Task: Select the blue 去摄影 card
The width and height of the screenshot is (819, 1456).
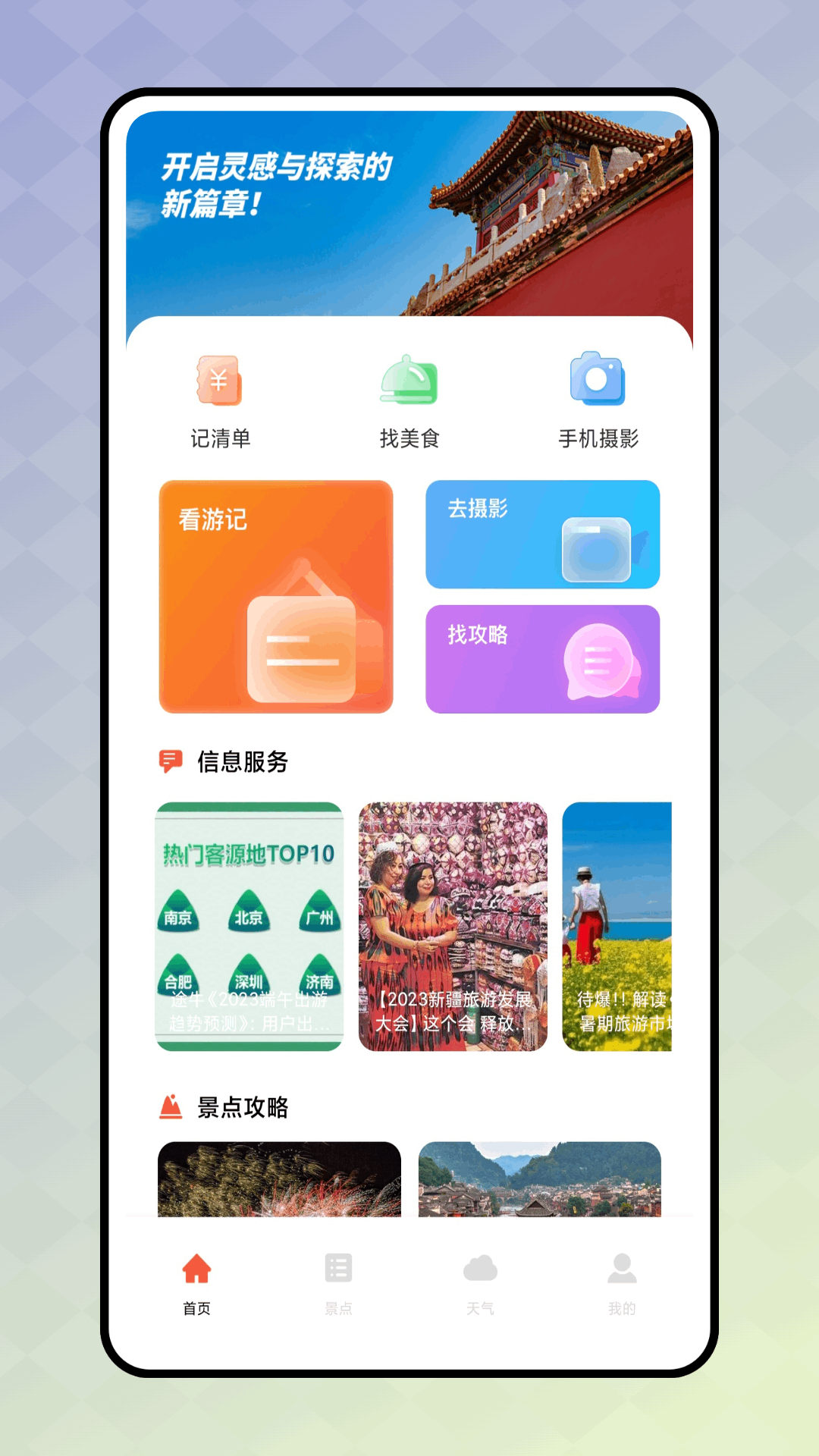Action: point(543,535)
